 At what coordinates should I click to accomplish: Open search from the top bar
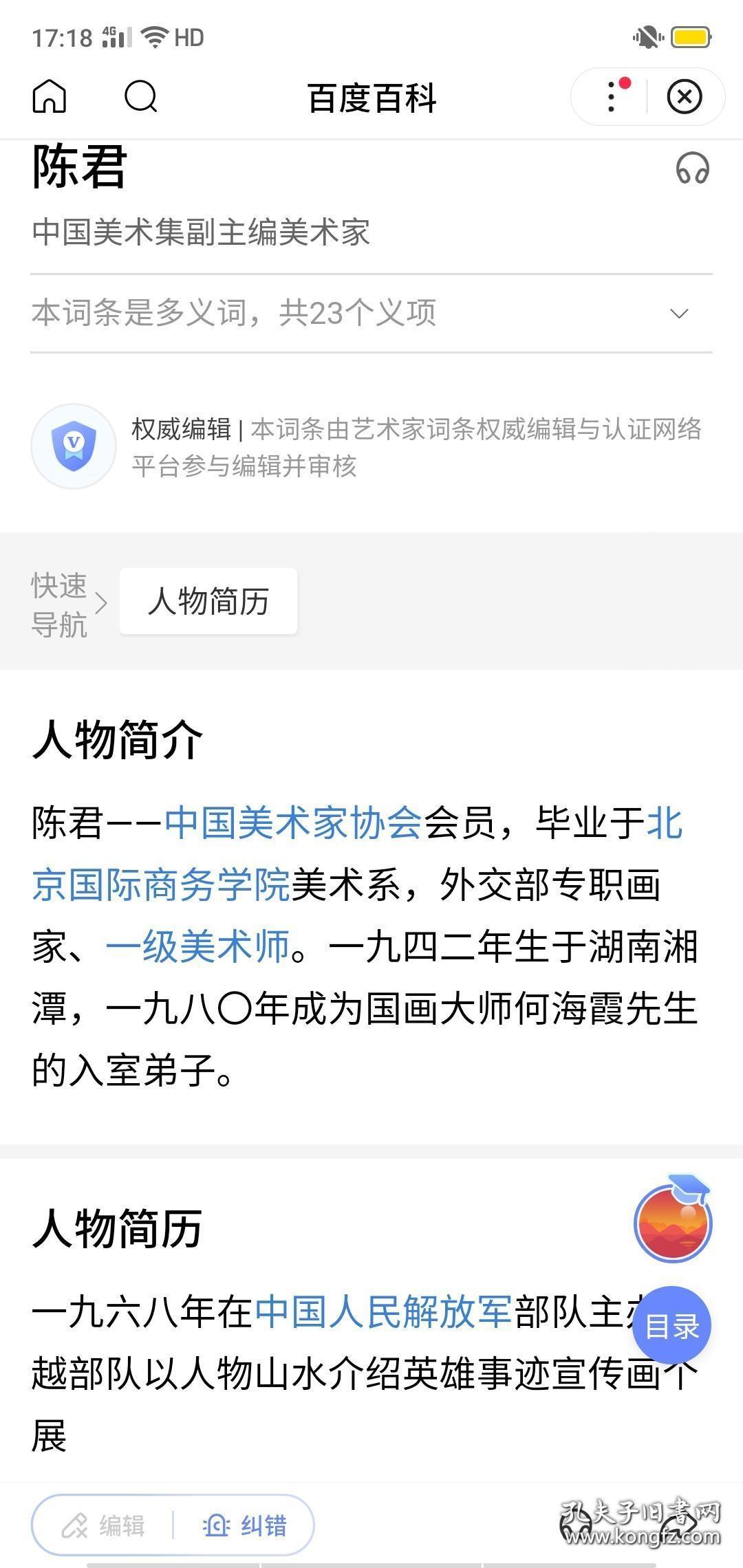141,96
